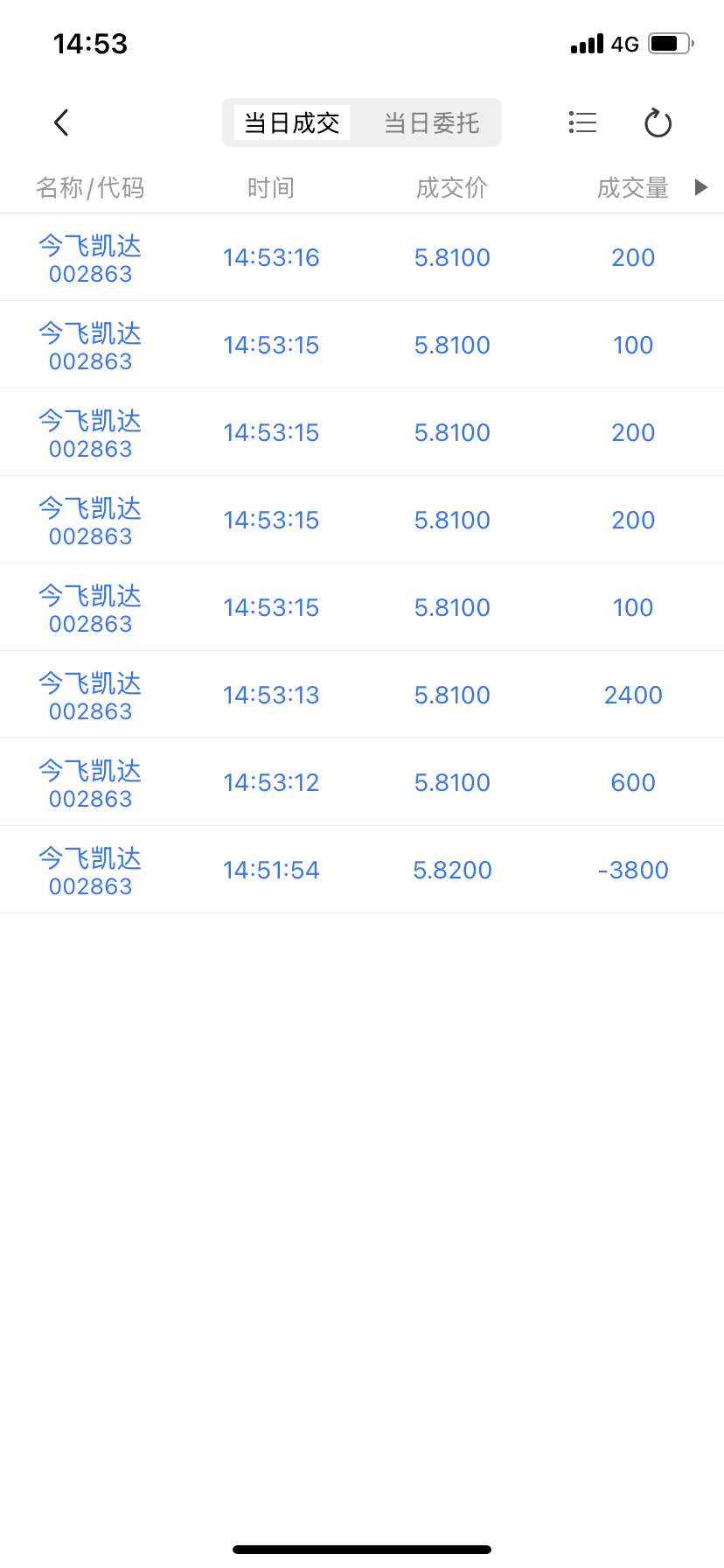
Task: Open the 14:53:12 trade of 600 shares
Action: 362,782
